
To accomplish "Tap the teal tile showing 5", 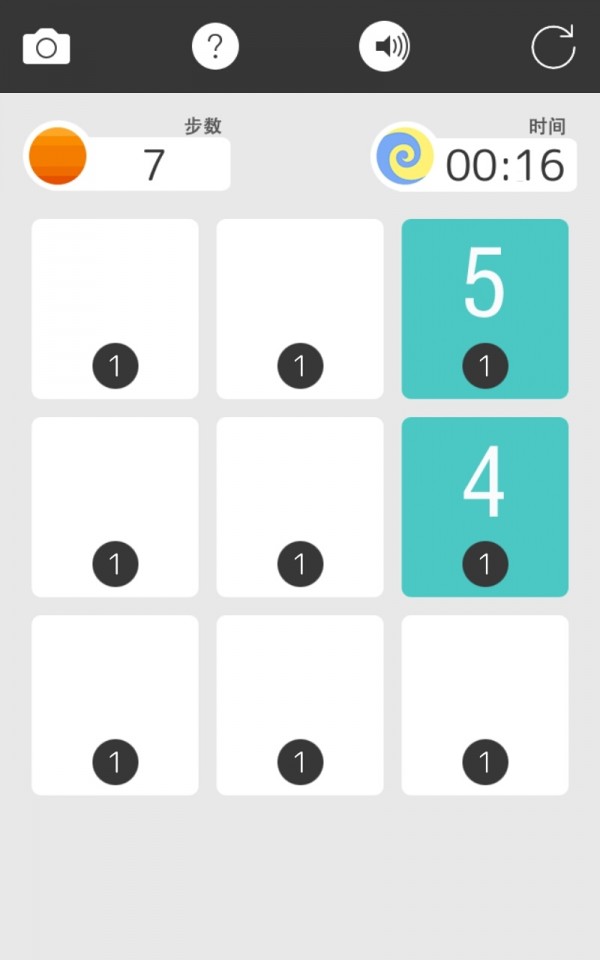I will (x=485, y=308).
